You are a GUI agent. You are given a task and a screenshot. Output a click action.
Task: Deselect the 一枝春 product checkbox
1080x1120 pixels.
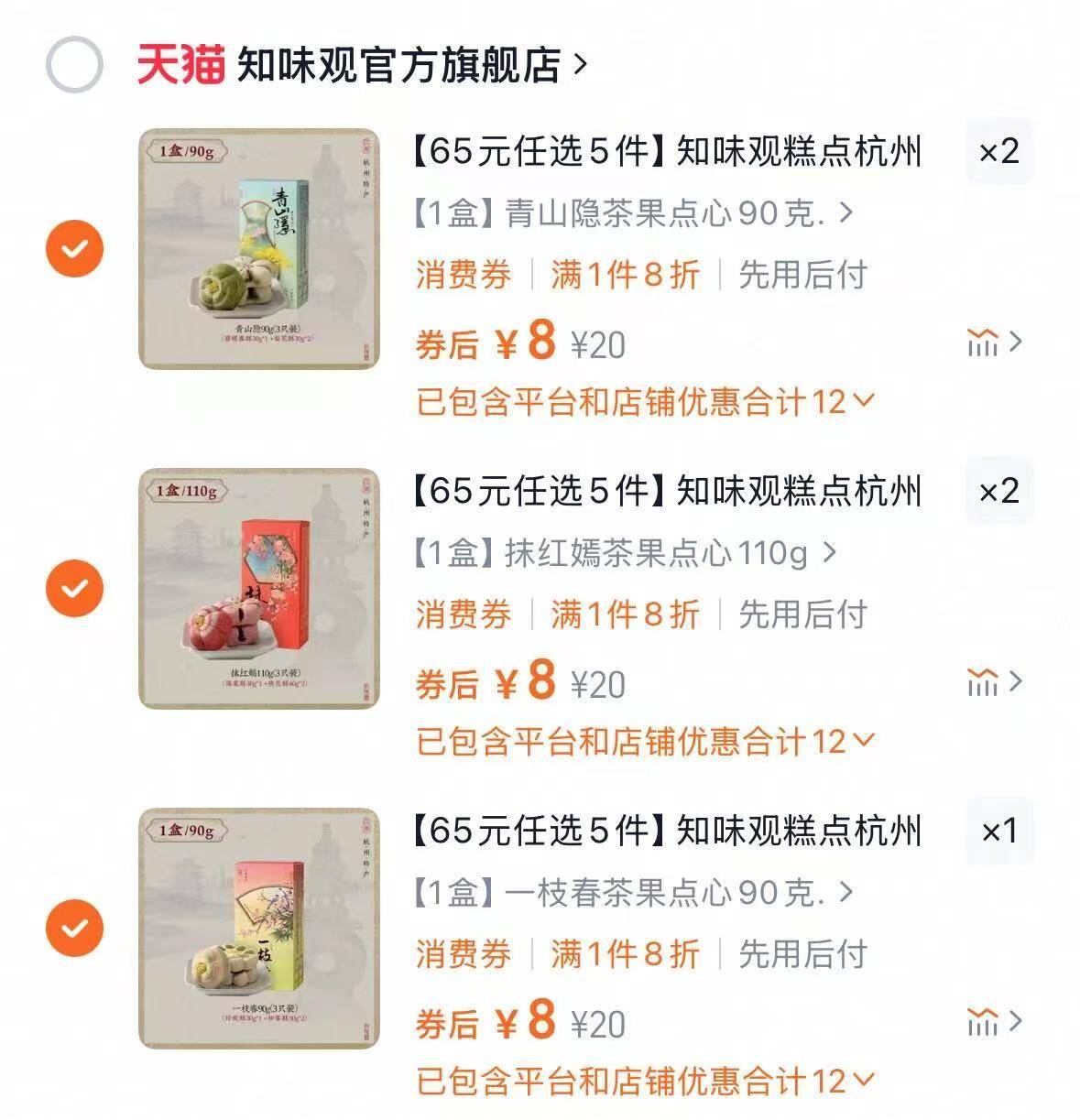coord(75,928)
